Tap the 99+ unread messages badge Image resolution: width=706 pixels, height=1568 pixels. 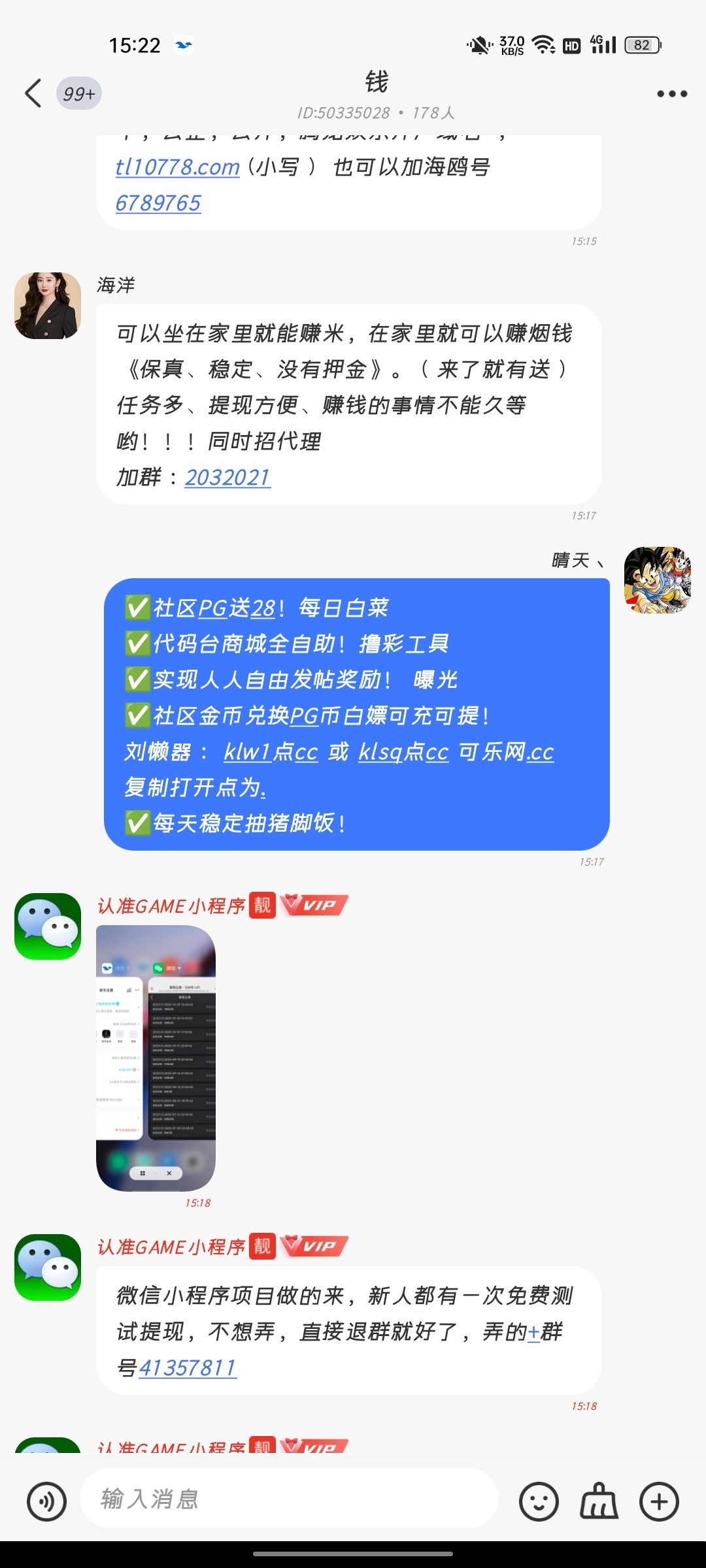click(78, 93)
